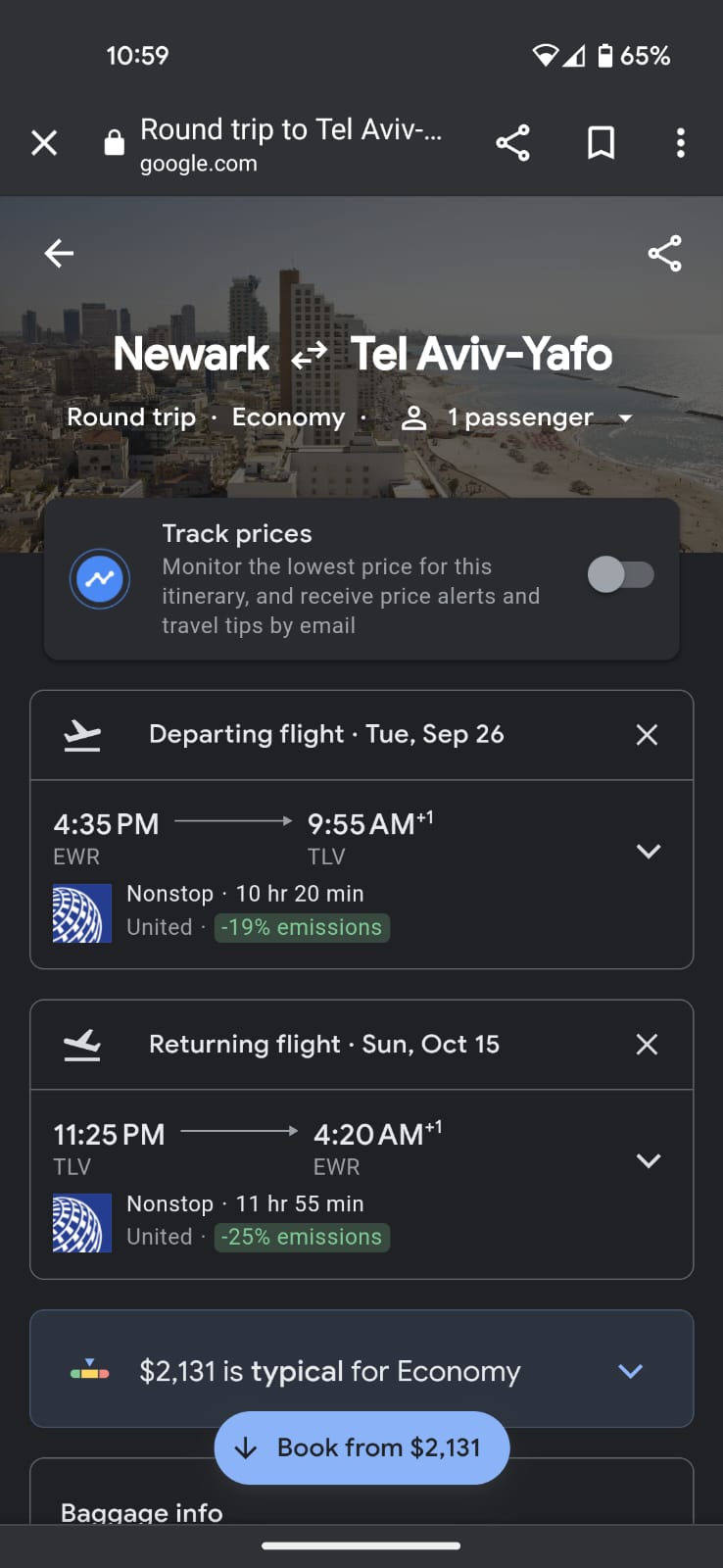This screenshot has height=1568, width=723.
Task: Share this itinerary via page share icon
Action: [664, 254]
